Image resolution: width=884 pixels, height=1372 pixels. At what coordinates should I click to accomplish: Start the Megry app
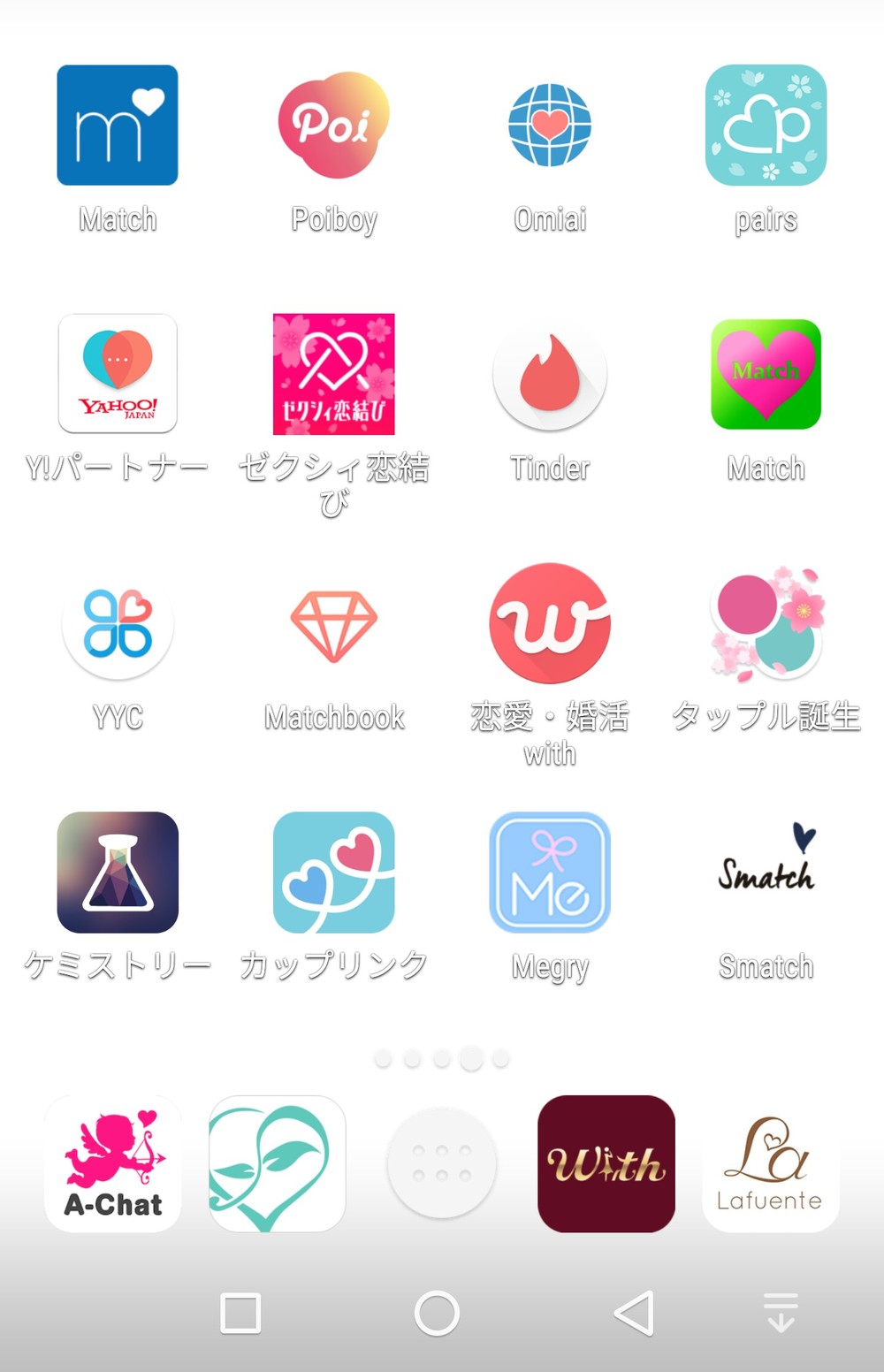tap(550, 874)
